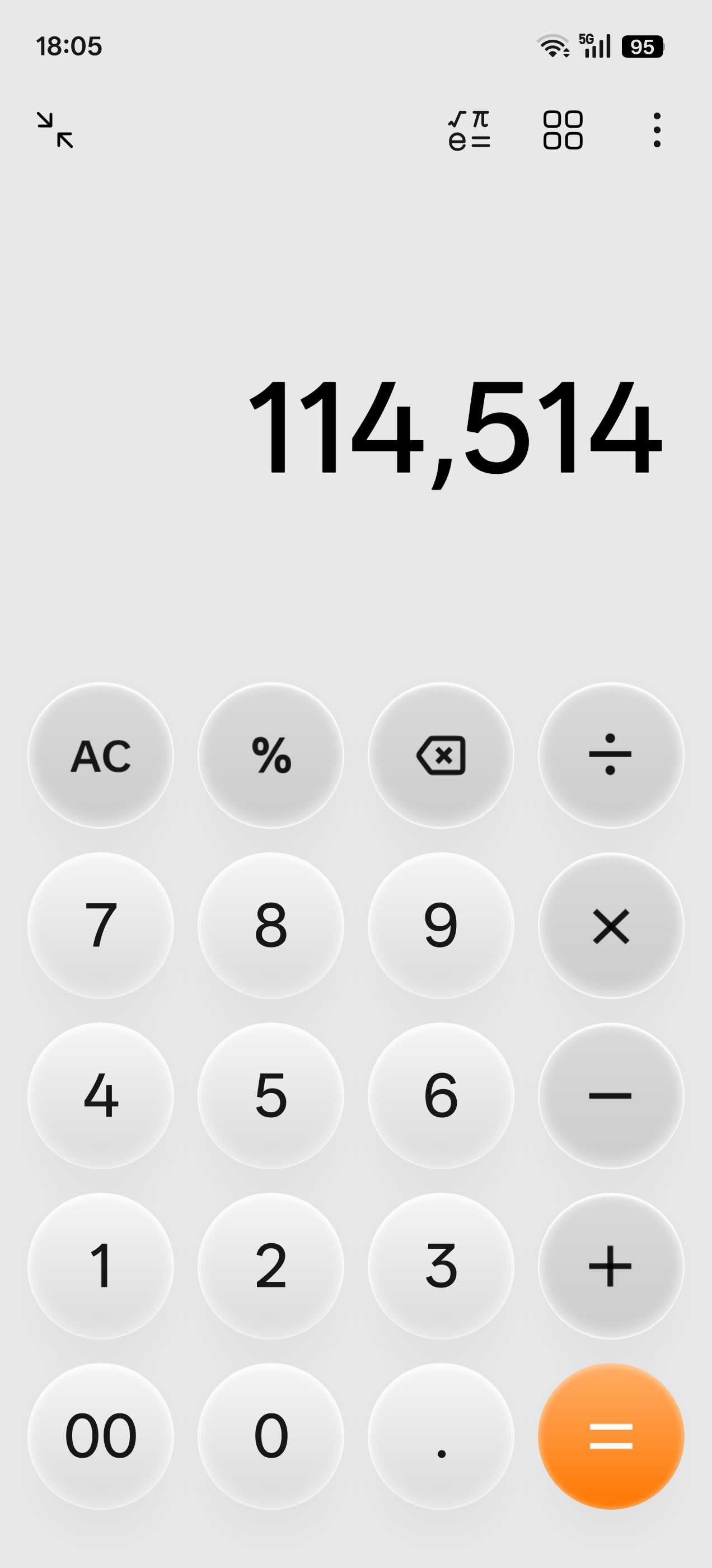Choose the minus operator
Viewport: 712px width, 1568px height.
pyautogui.click(x=610, y=1096)
